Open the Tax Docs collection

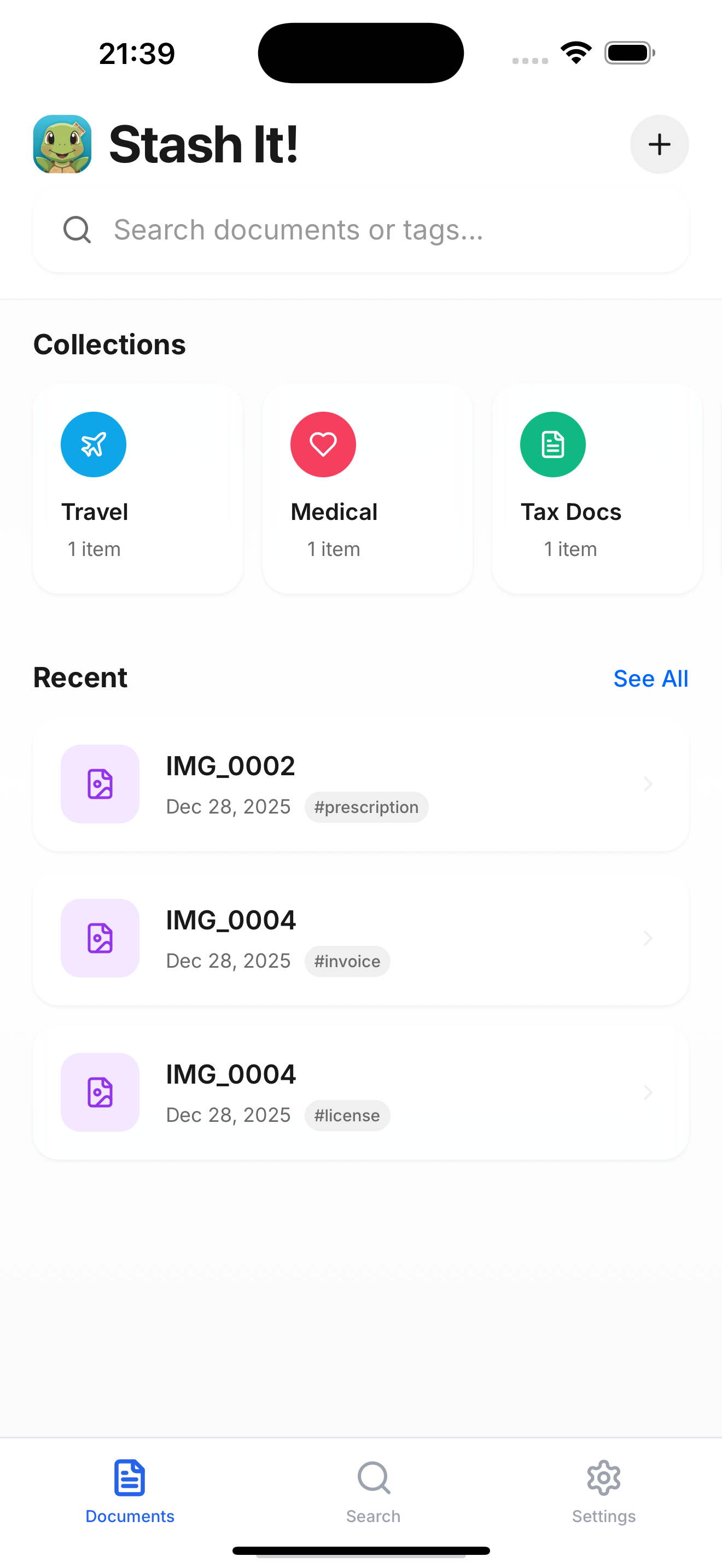point(597,488)
